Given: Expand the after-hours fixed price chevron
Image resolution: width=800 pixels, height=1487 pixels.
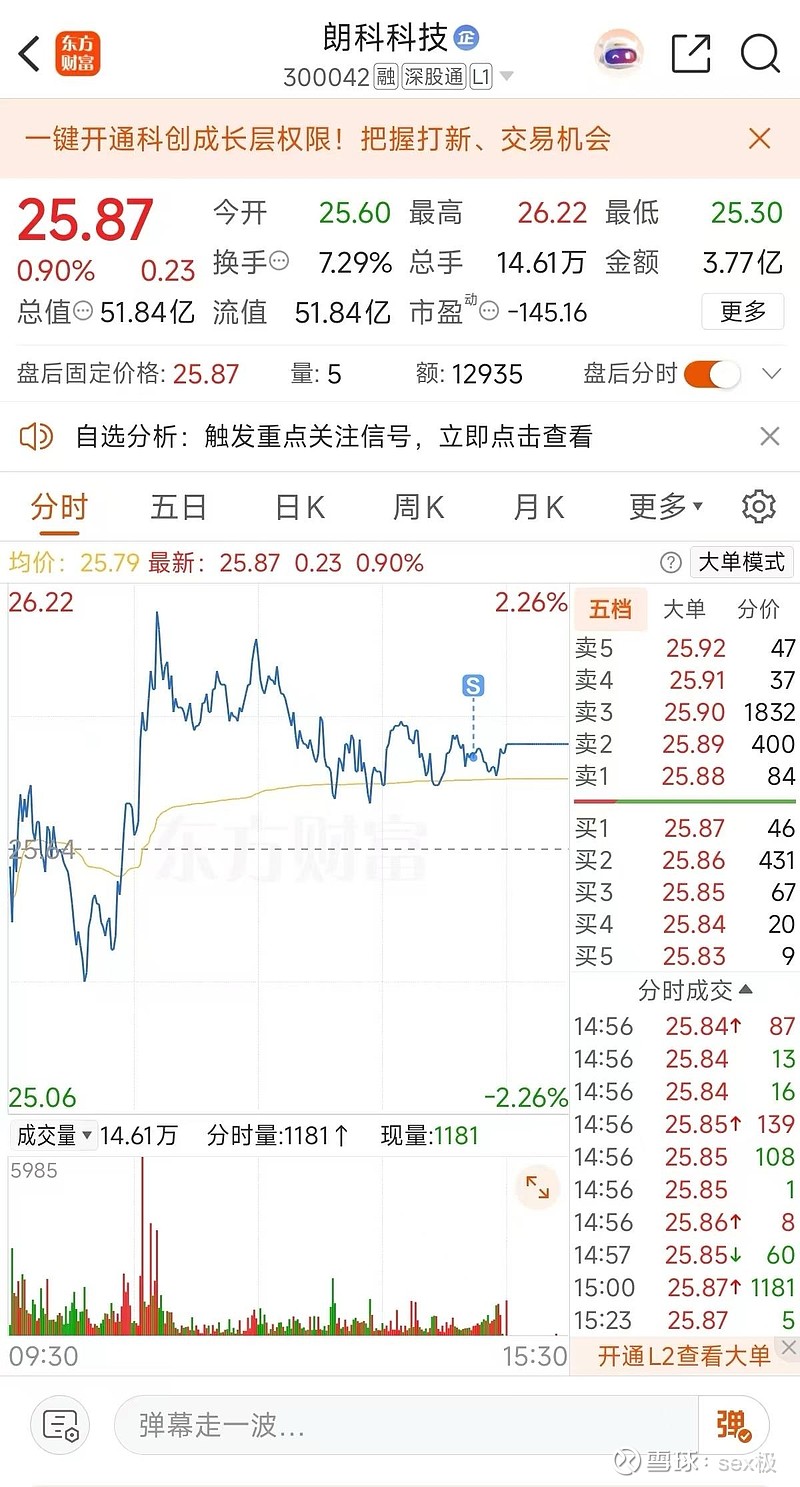Looking at the screenshot, I should click(x=771, y=375).
